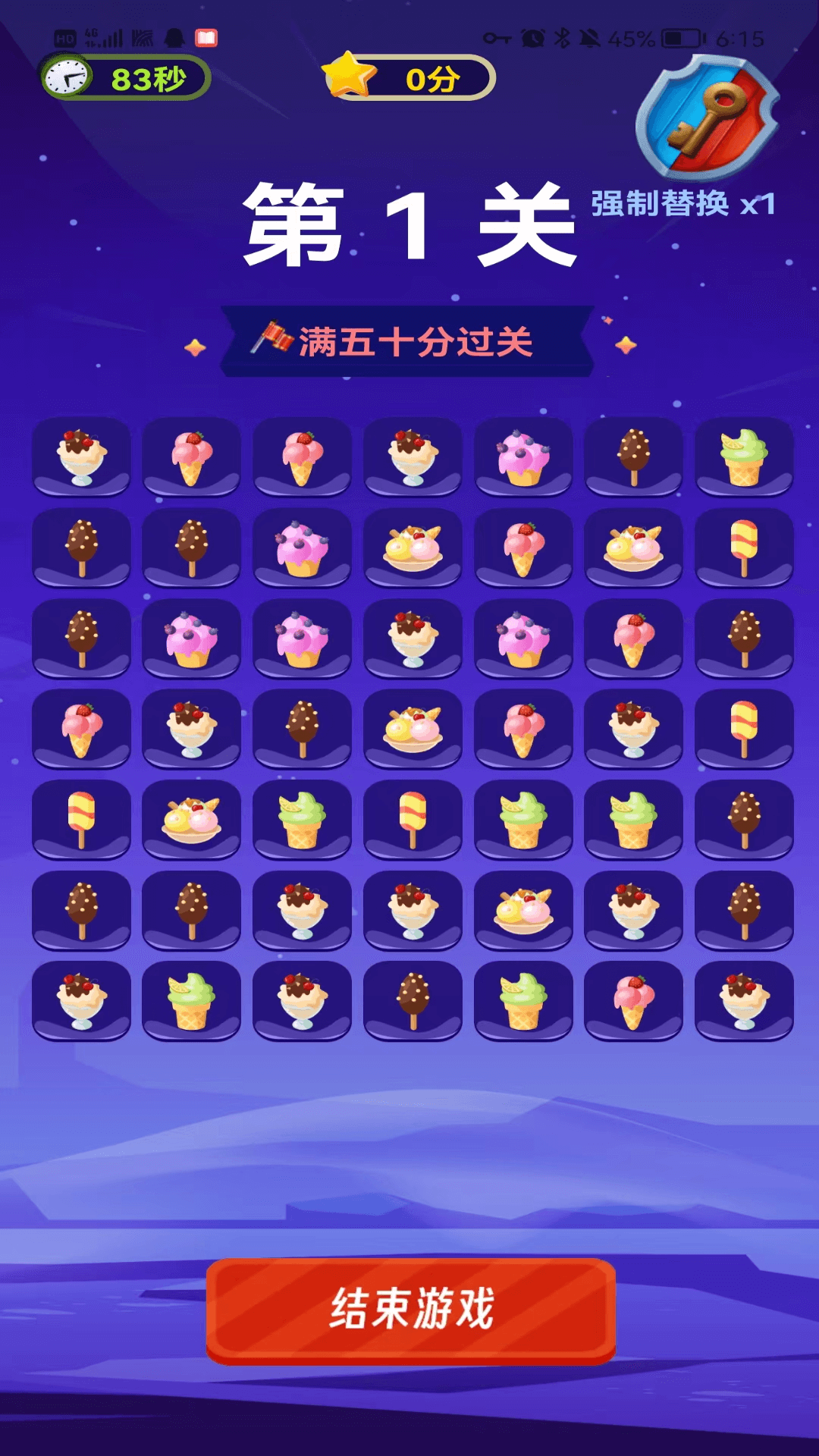819x1456 pixels.
Task: Tap the 结束游戏 end game button
Action: point(410,1310)
